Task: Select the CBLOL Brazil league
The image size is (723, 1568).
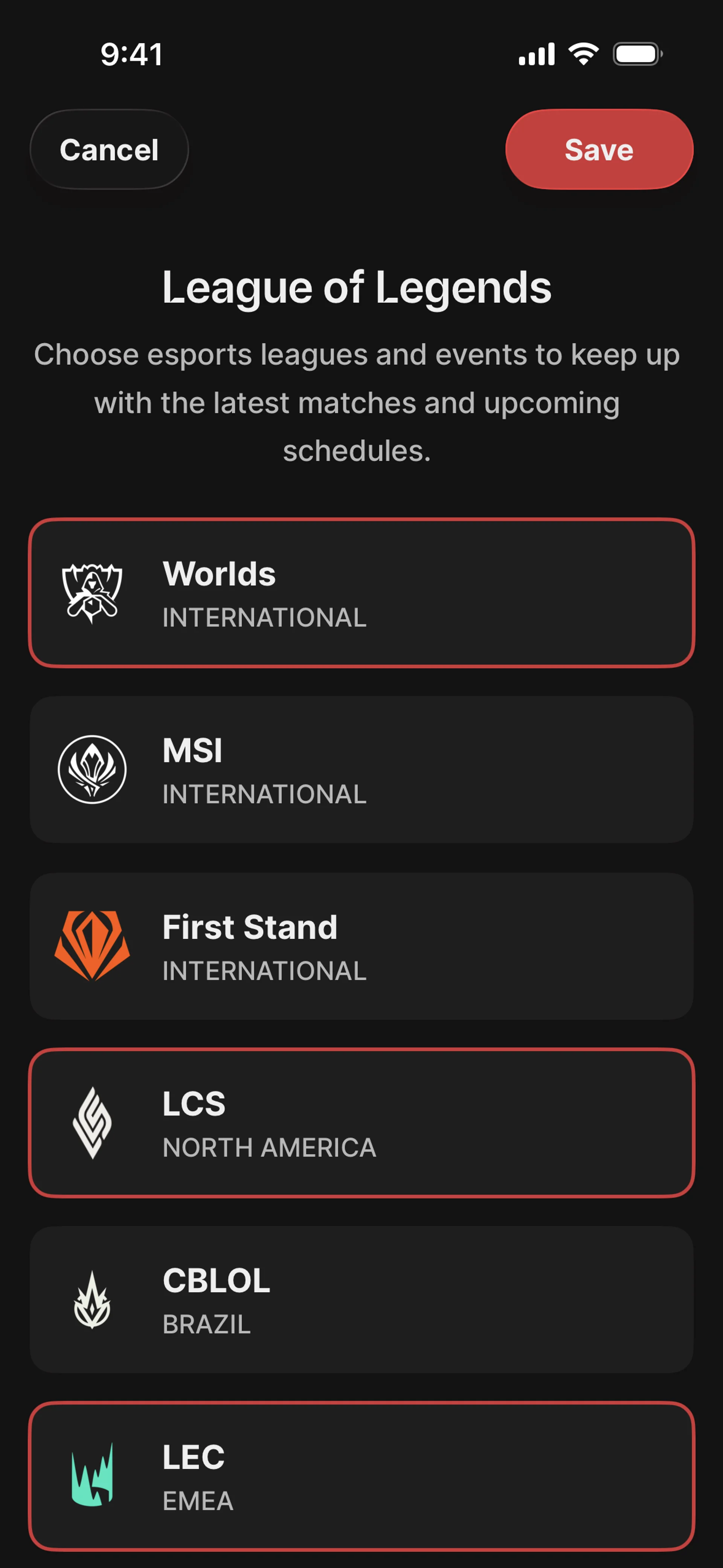Action: tap(361, 1299)
